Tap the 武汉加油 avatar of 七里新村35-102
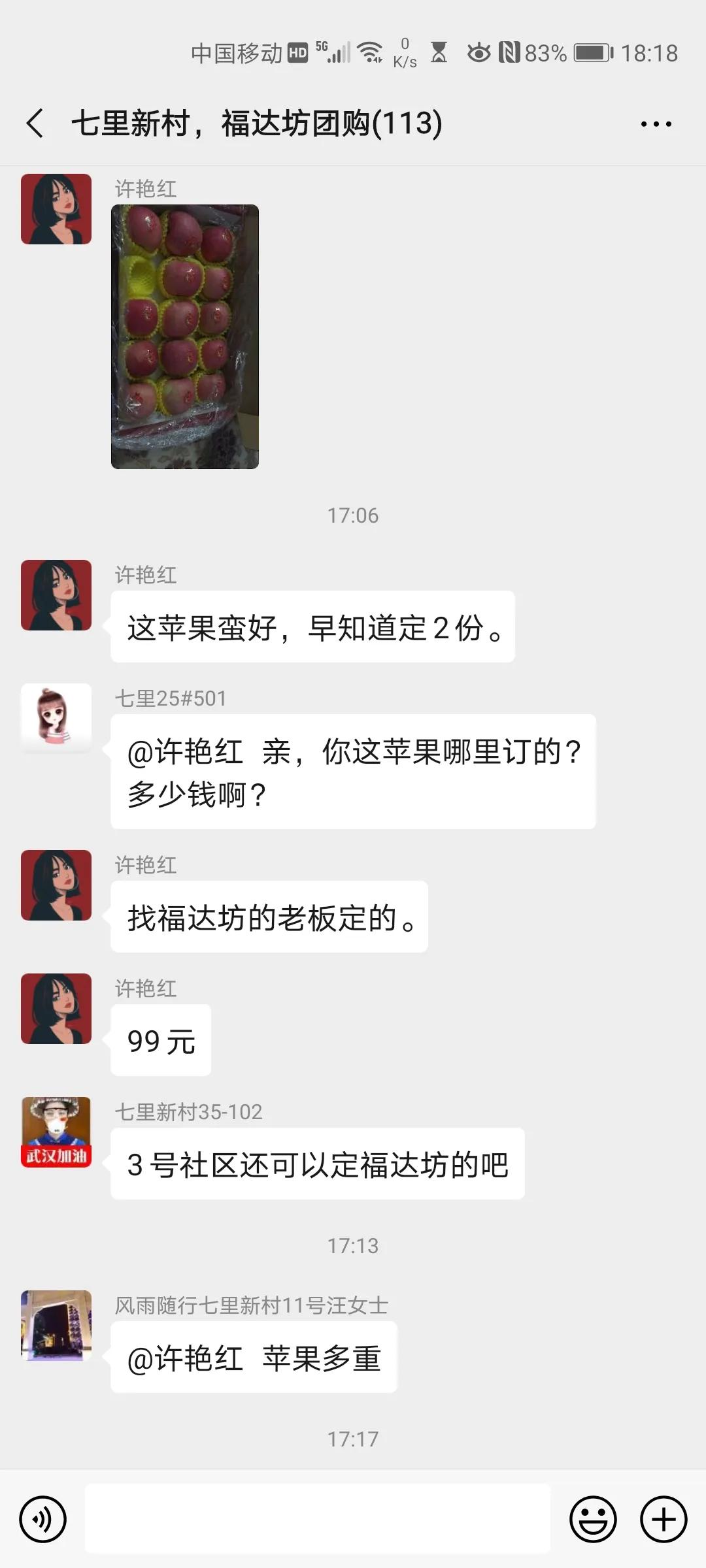 coord(56,1132)
